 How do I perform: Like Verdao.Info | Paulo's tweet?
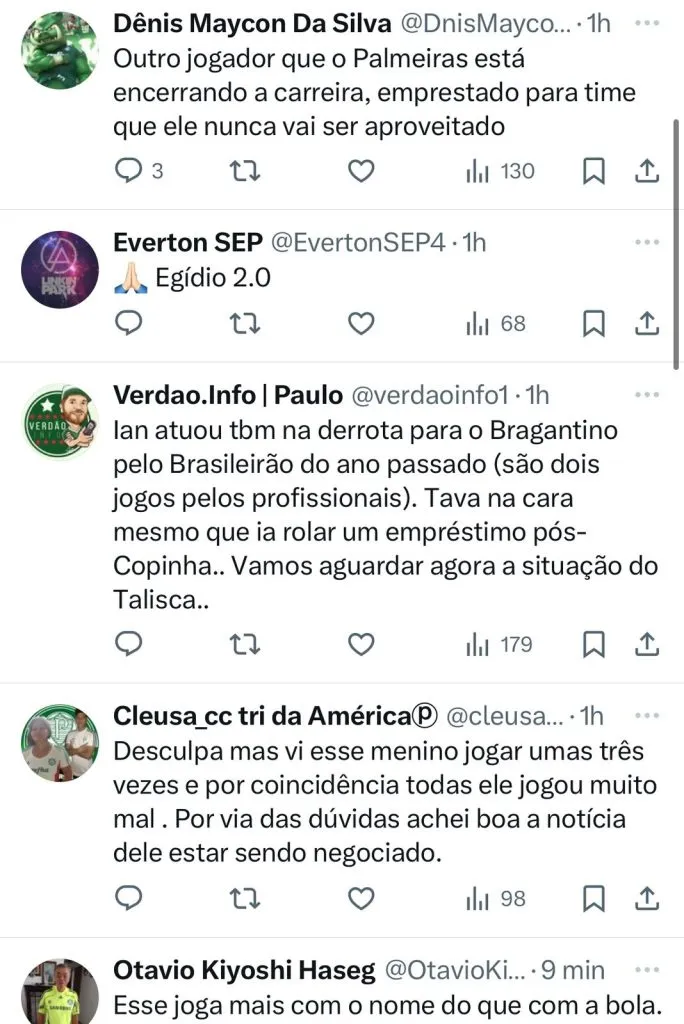point(360,644)
